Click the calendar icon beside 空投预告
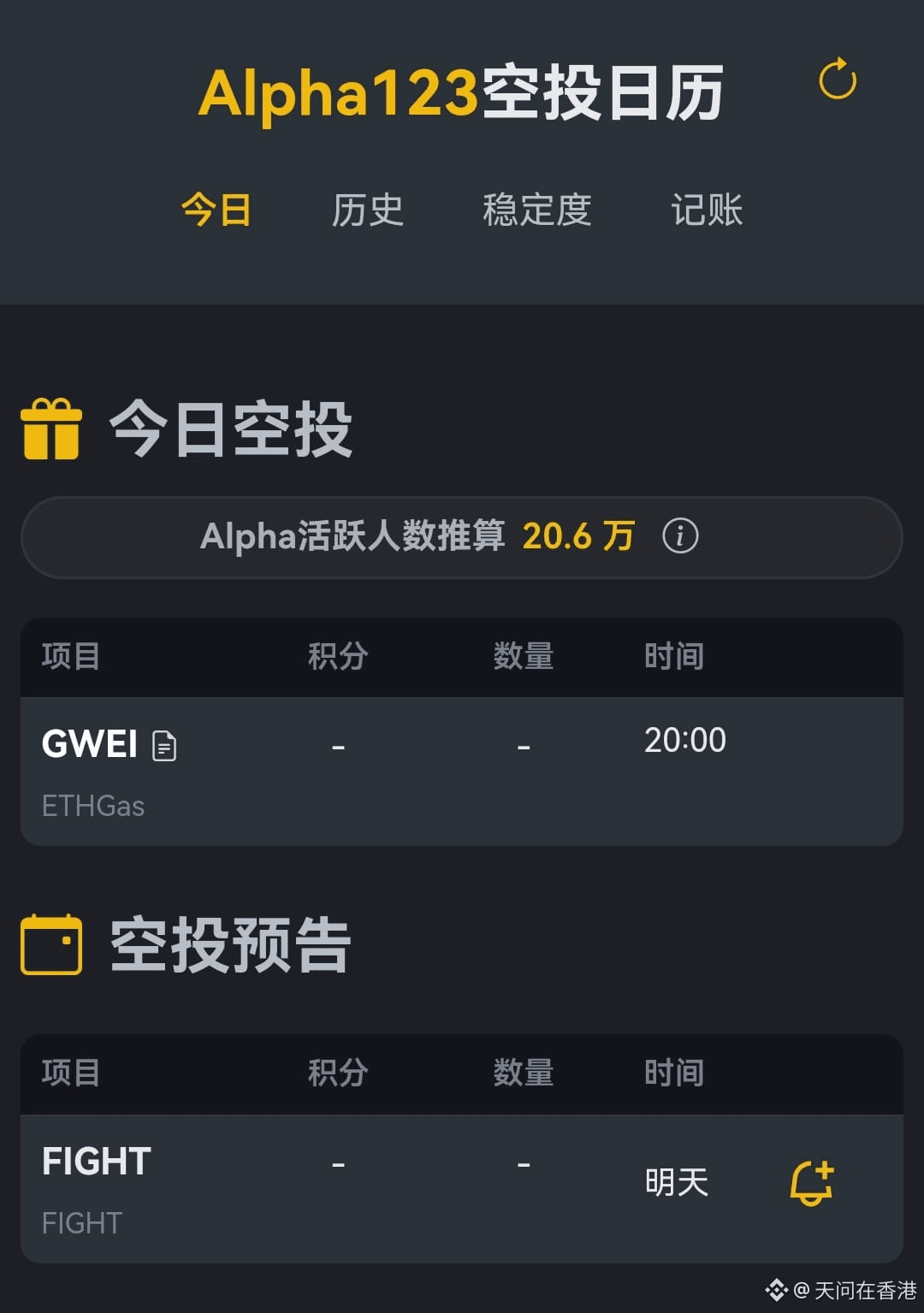 click(51, 943)
